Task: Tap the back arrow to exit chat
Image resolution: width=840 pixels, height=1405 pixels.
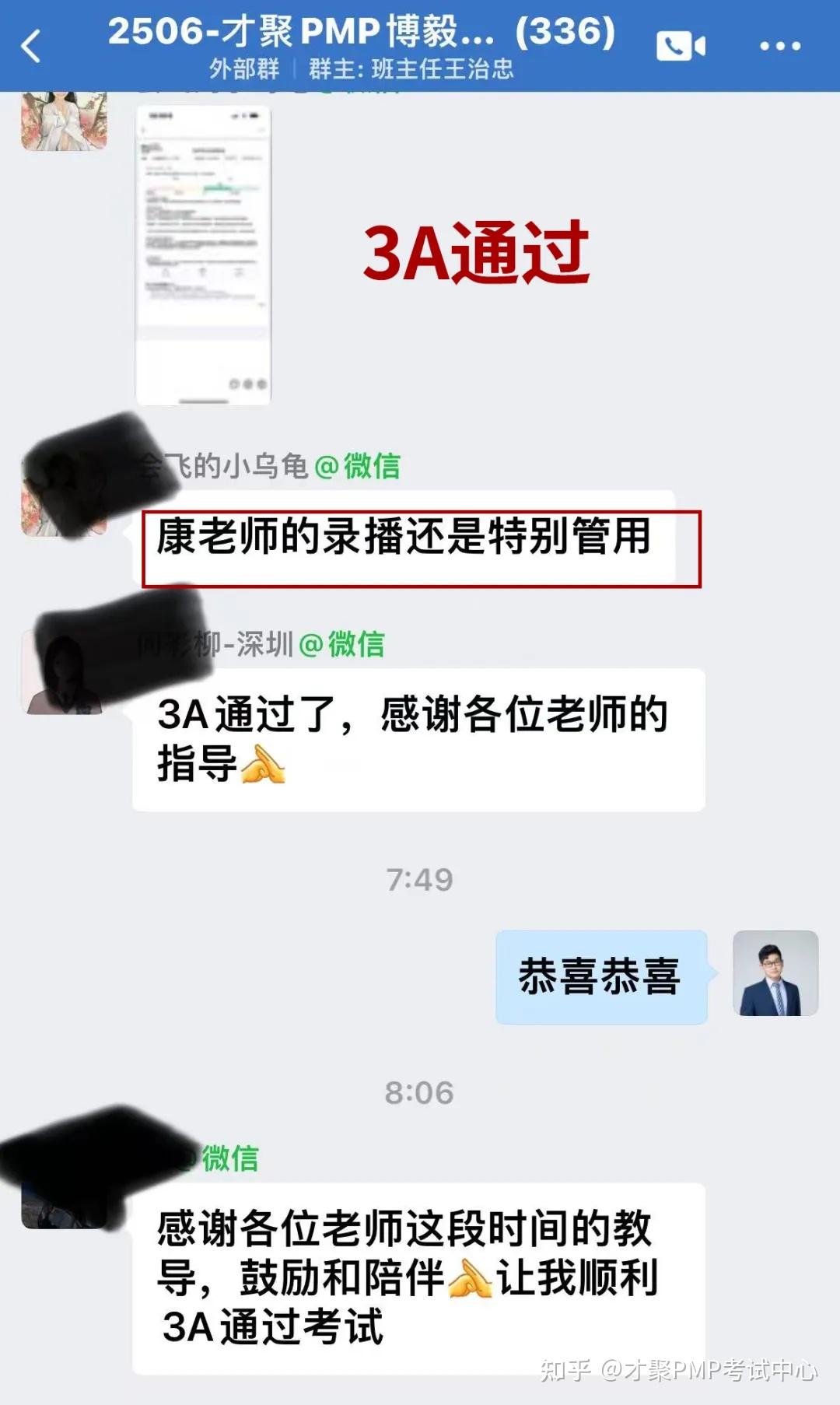Action: click(x=30, y=47)
